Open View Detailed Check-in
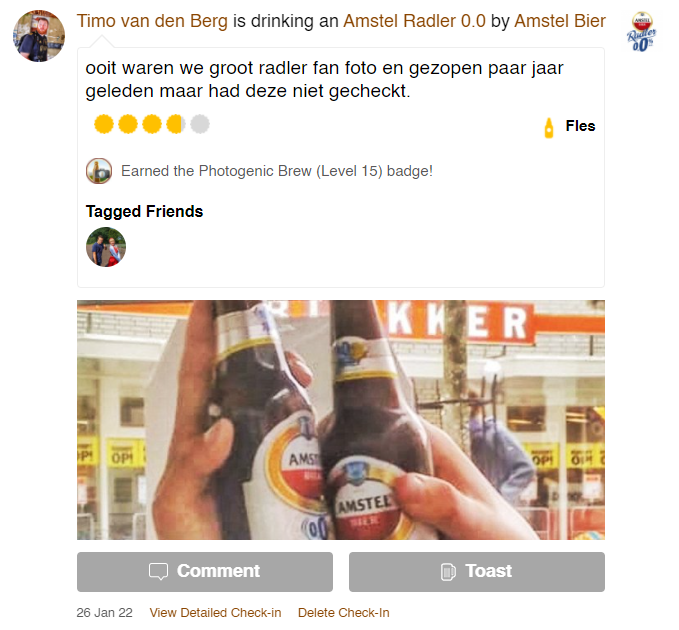The image size is (679, 630). (215, 612)
